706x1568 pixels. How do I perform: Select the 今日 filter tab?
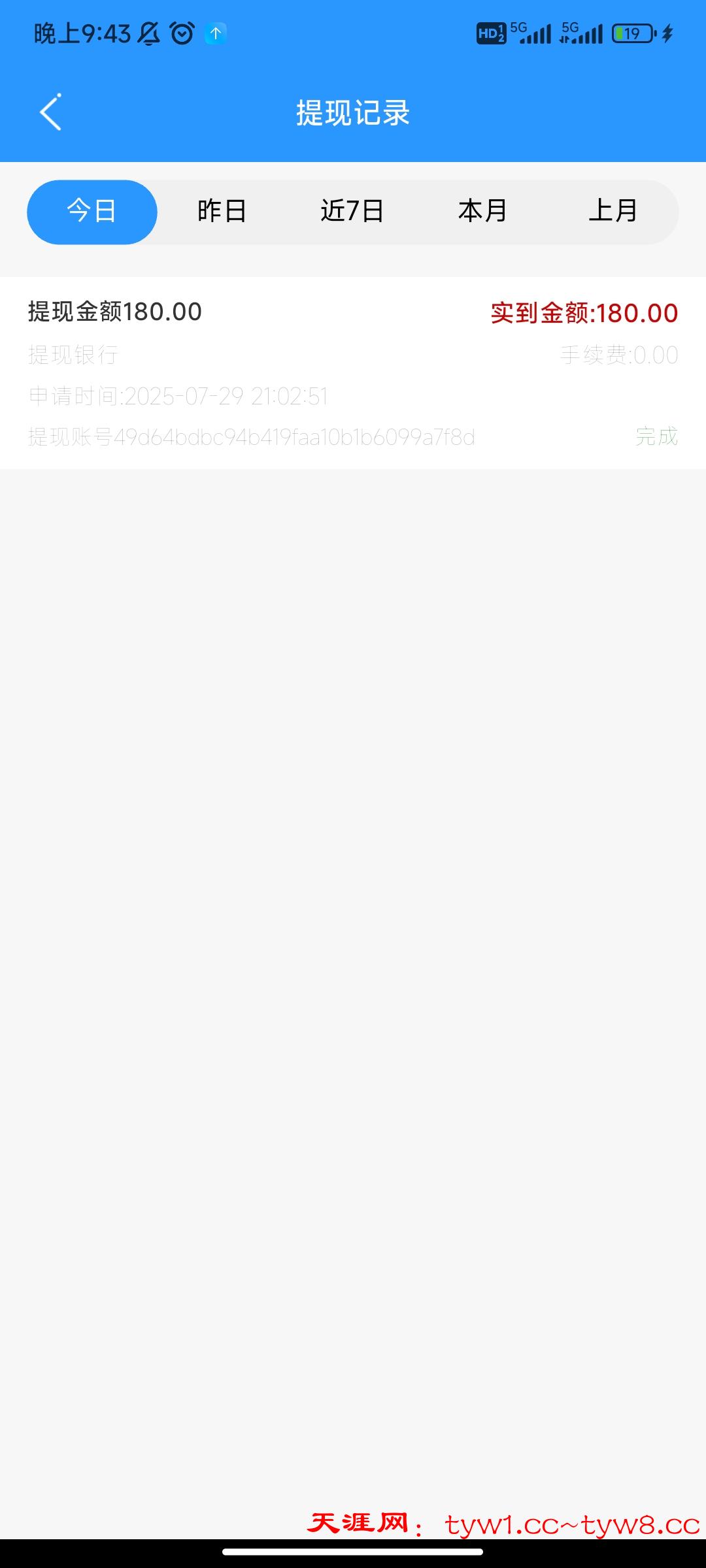tap(92, 212)
